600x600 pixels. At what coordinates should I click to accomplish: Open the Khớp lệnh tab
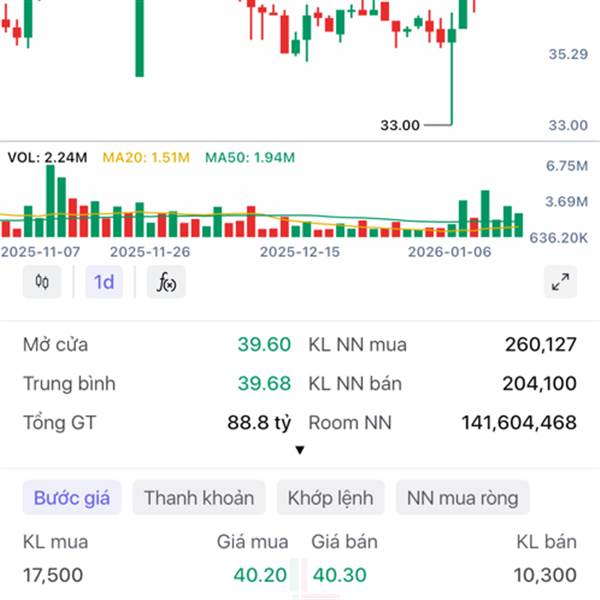330,498
